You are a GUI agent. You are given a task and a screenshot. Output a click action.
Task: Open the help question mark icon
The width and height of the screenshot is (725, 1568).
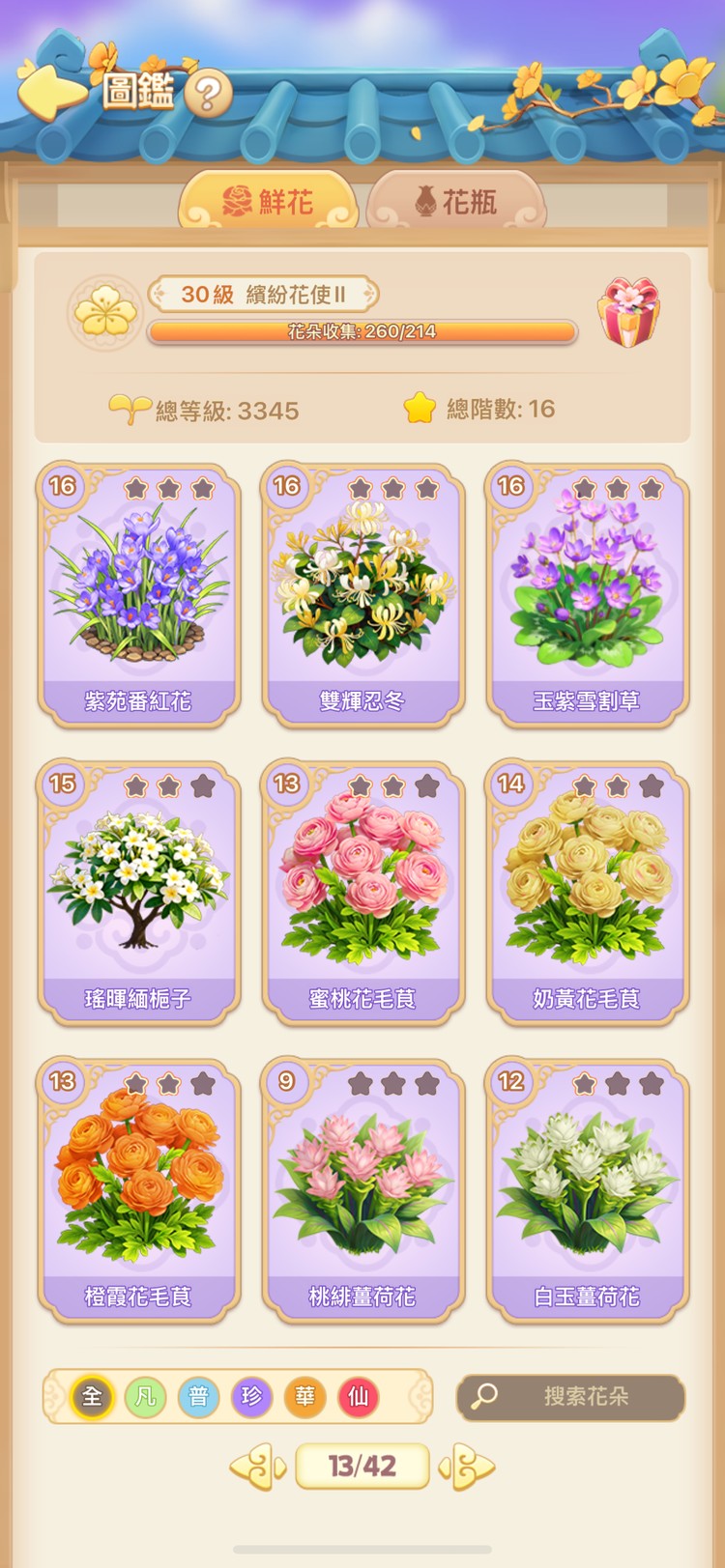click(x=208, y=94)
